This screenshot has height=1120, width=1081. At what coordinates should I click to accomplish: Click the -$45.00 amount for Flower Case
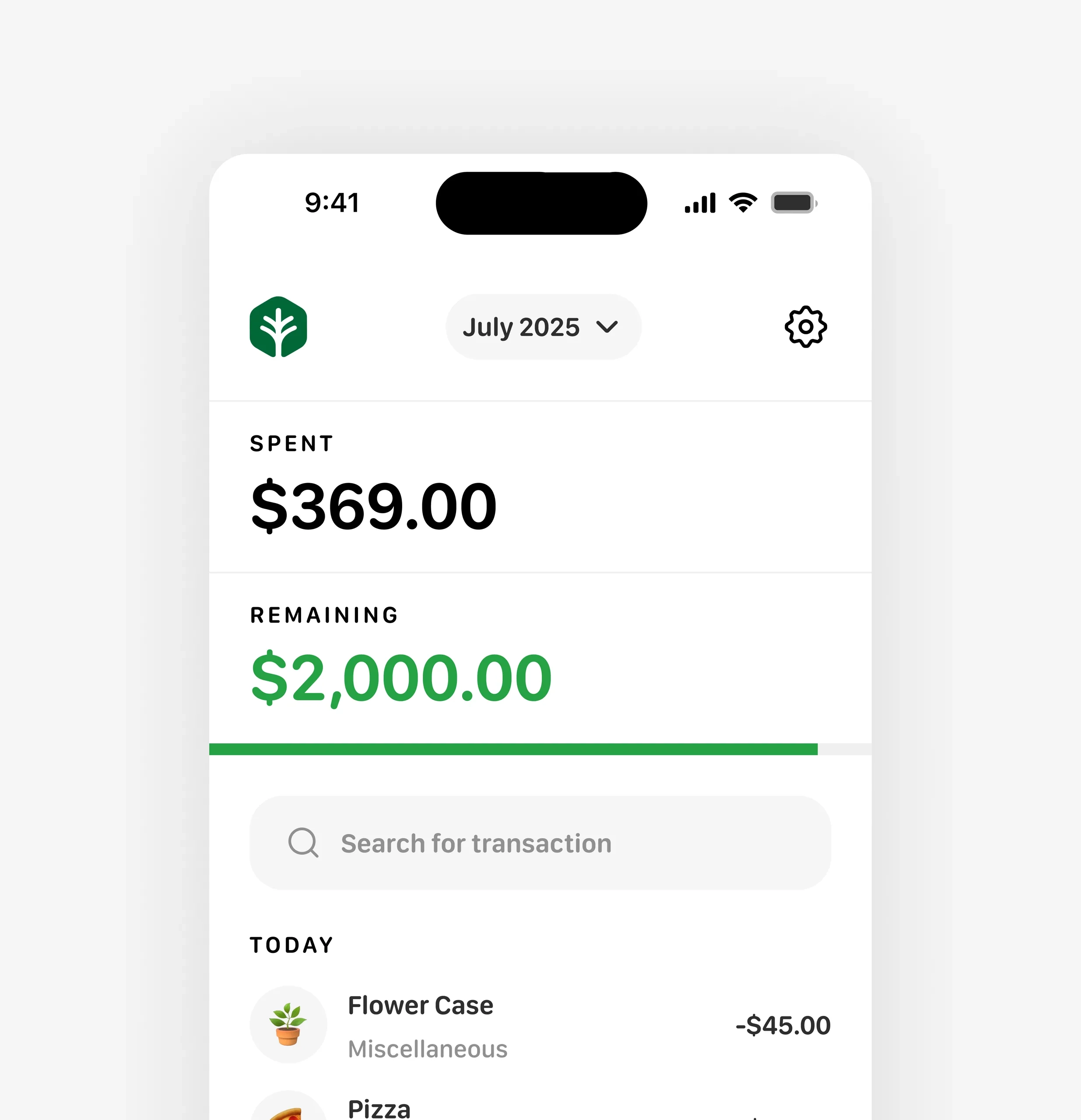click(782, 1025)
